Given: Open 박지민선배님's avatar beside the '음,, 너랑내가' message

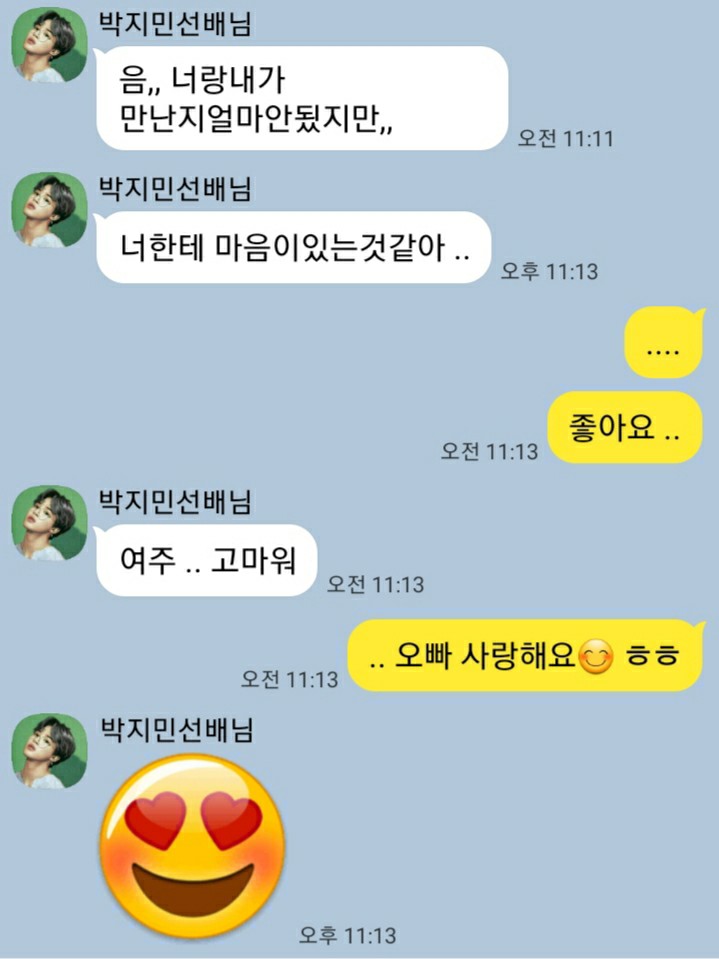Looking at the screenshot, I should (x=49, y=48).
